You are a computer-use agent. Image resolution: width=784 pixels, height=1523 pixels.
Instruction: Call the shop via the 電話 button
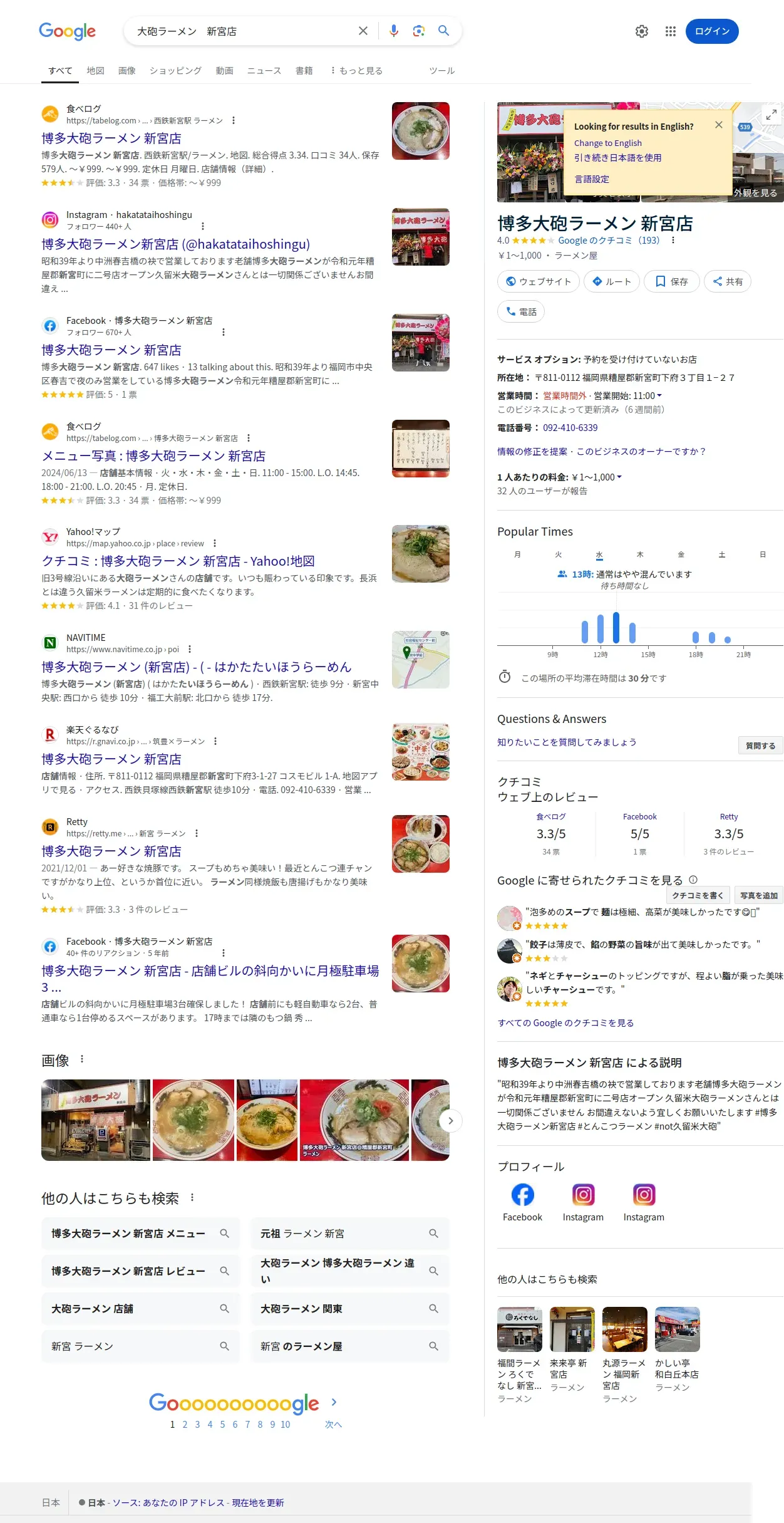521,311
